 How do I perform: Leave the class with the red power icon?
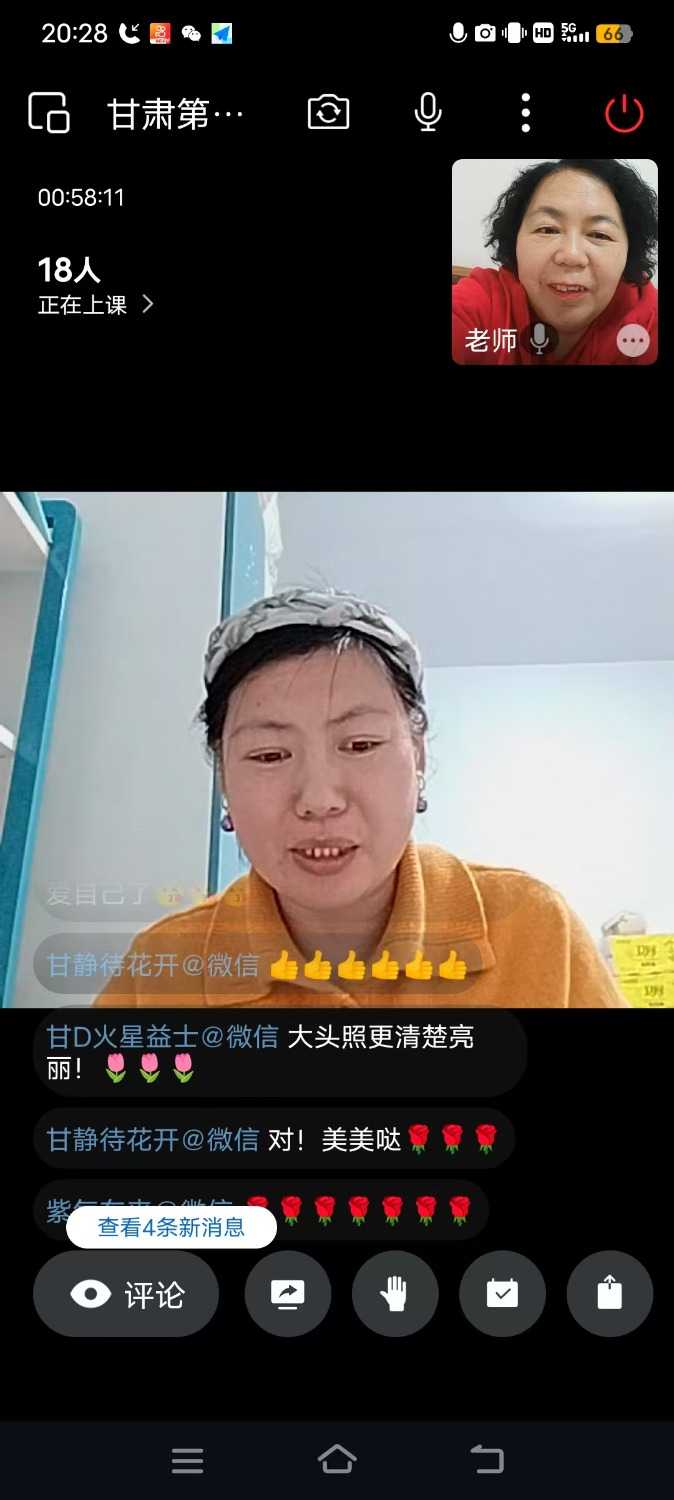point(624,113)
